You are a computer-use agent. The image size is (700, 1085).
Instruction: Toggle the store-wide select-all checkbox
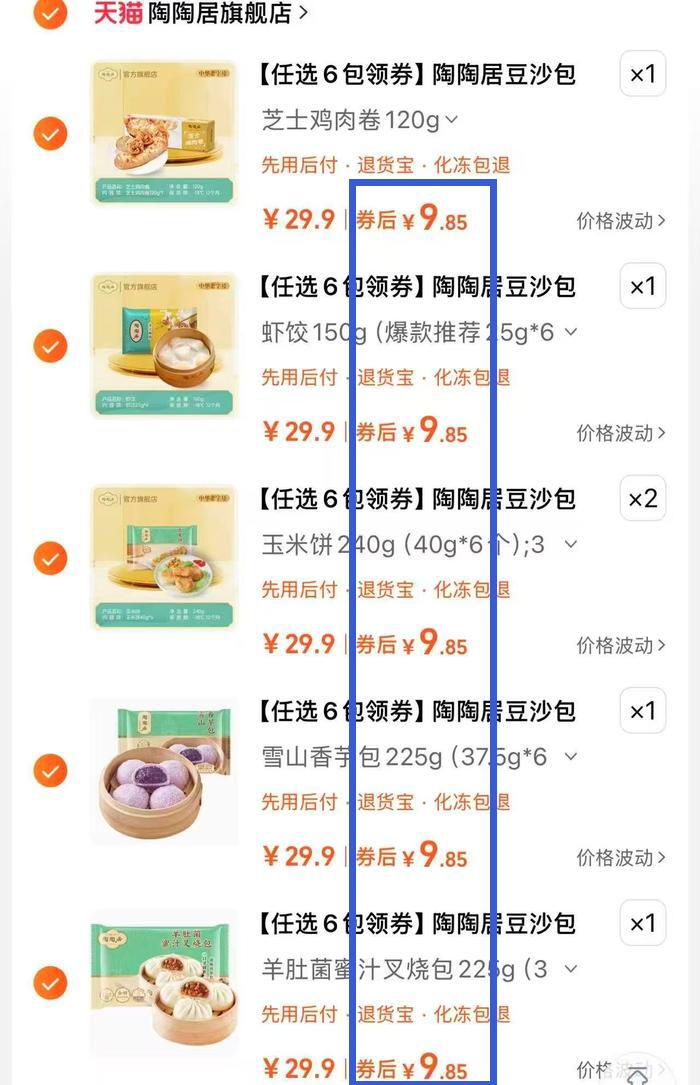[50, 13]
